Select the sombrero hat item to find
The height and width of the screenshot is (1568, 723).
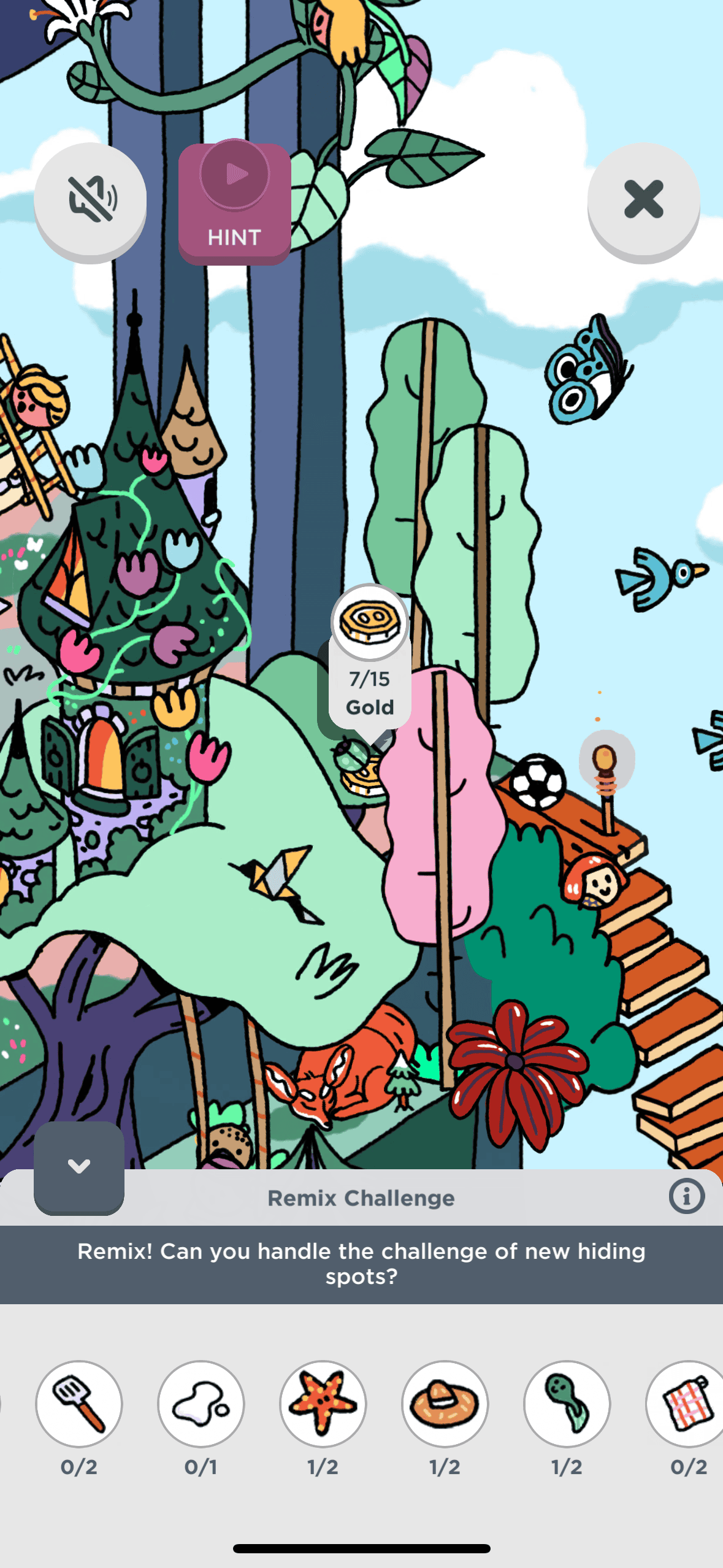point(445,1404)
